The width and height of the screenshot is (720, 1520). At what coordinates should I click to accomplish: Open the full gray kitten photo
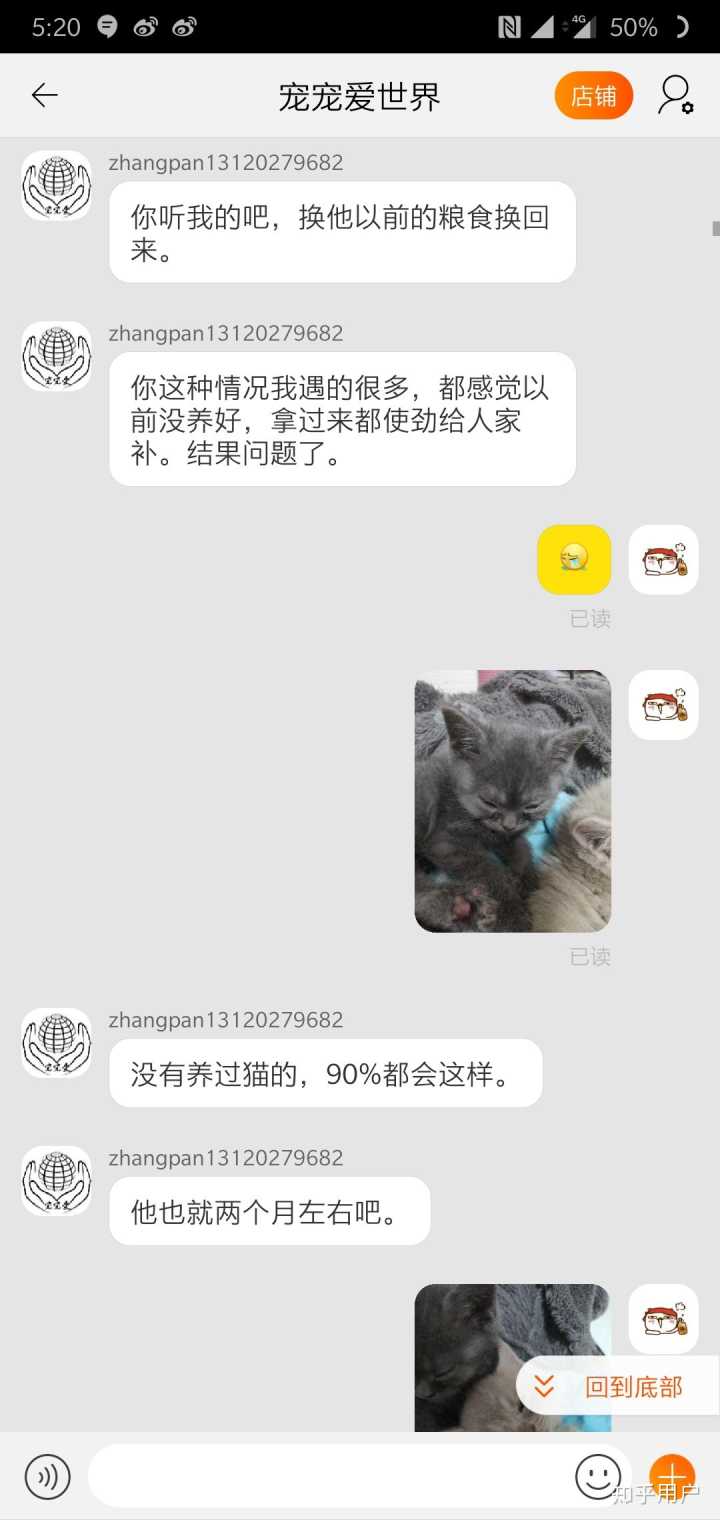tap(512, 801)
